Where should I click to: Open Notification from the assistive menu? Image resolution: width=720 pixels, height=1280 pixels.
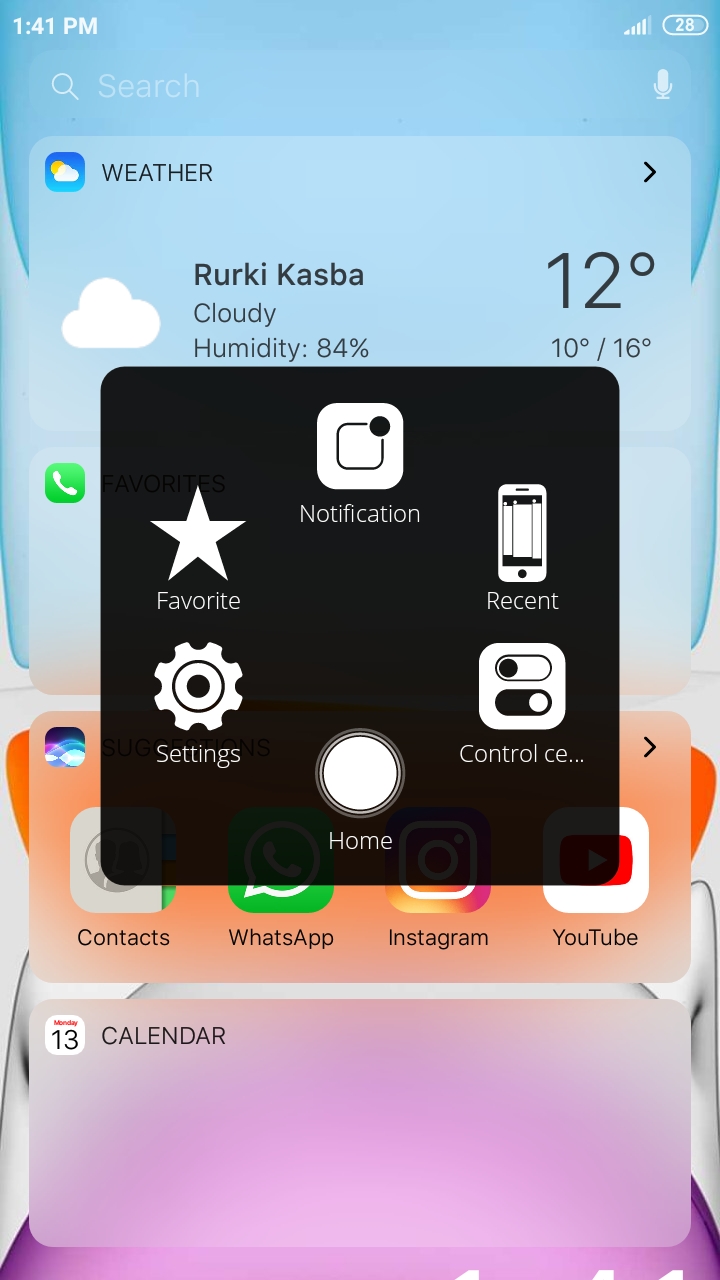click(360, 447)
